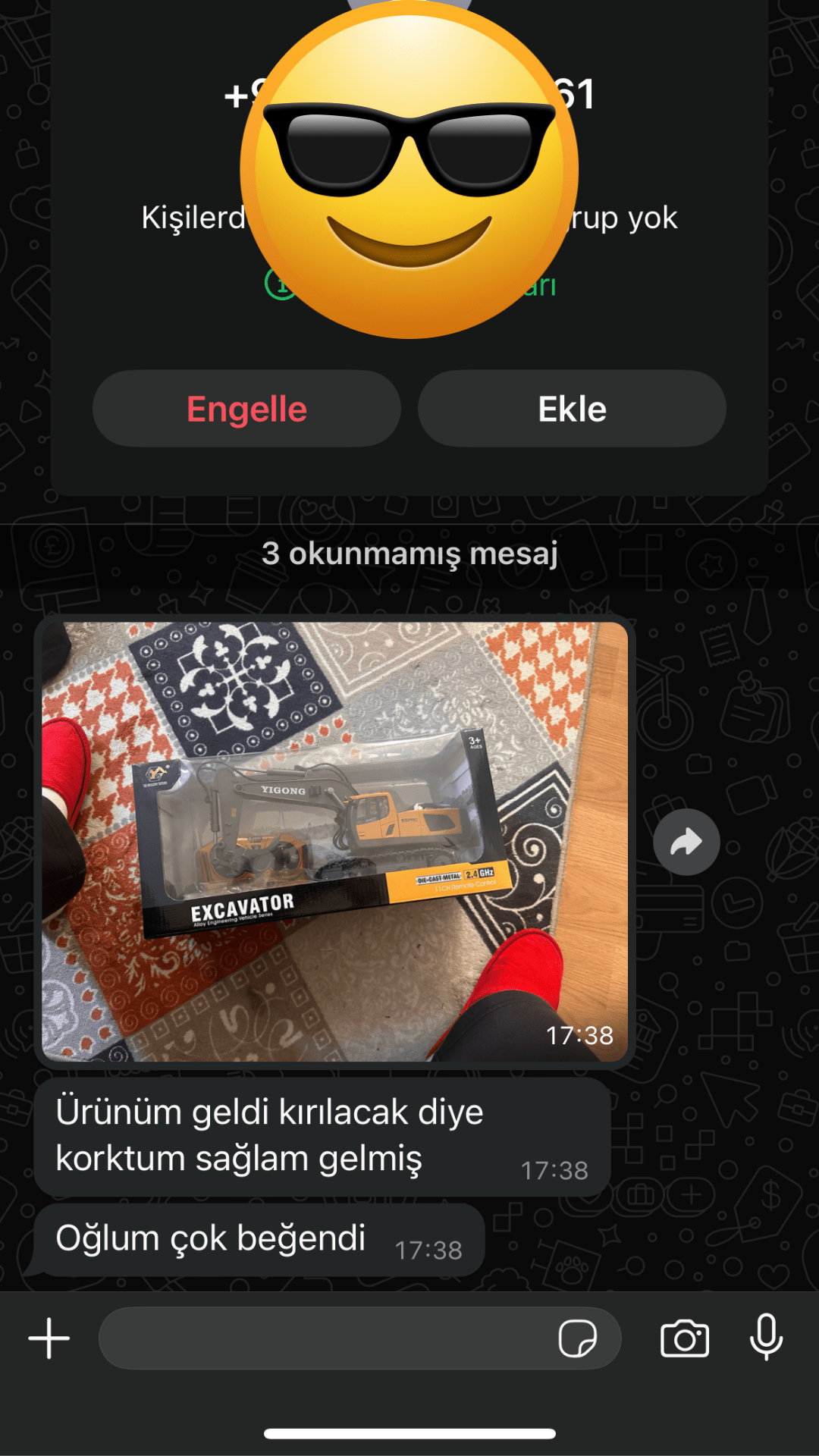This screenshot has width=819, height=1456.
Task: Tap the microphone voice message icon
Action: coord(766,1337)
